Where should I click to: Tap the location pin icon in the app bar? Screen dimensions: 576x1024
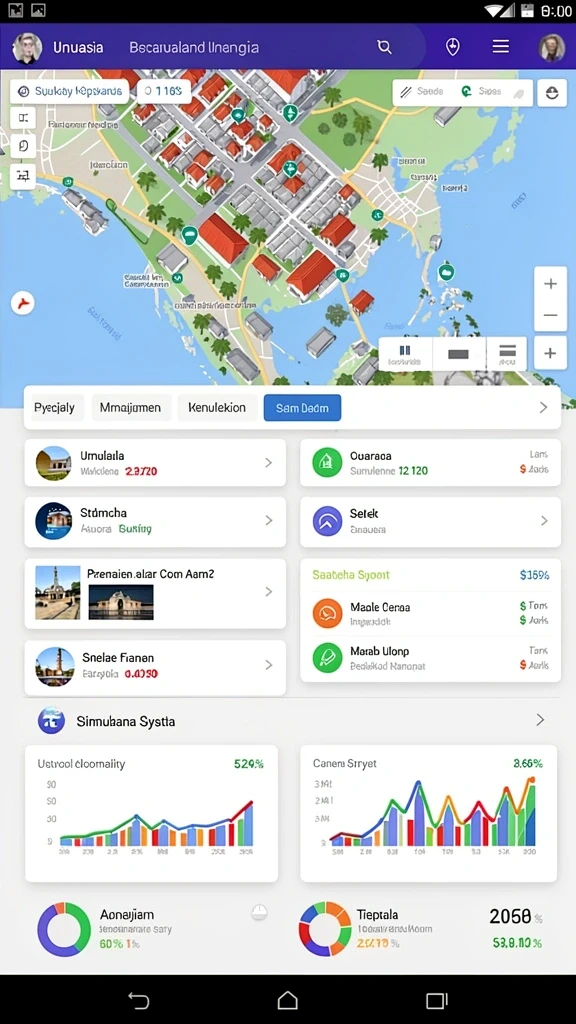click(453, 46)
